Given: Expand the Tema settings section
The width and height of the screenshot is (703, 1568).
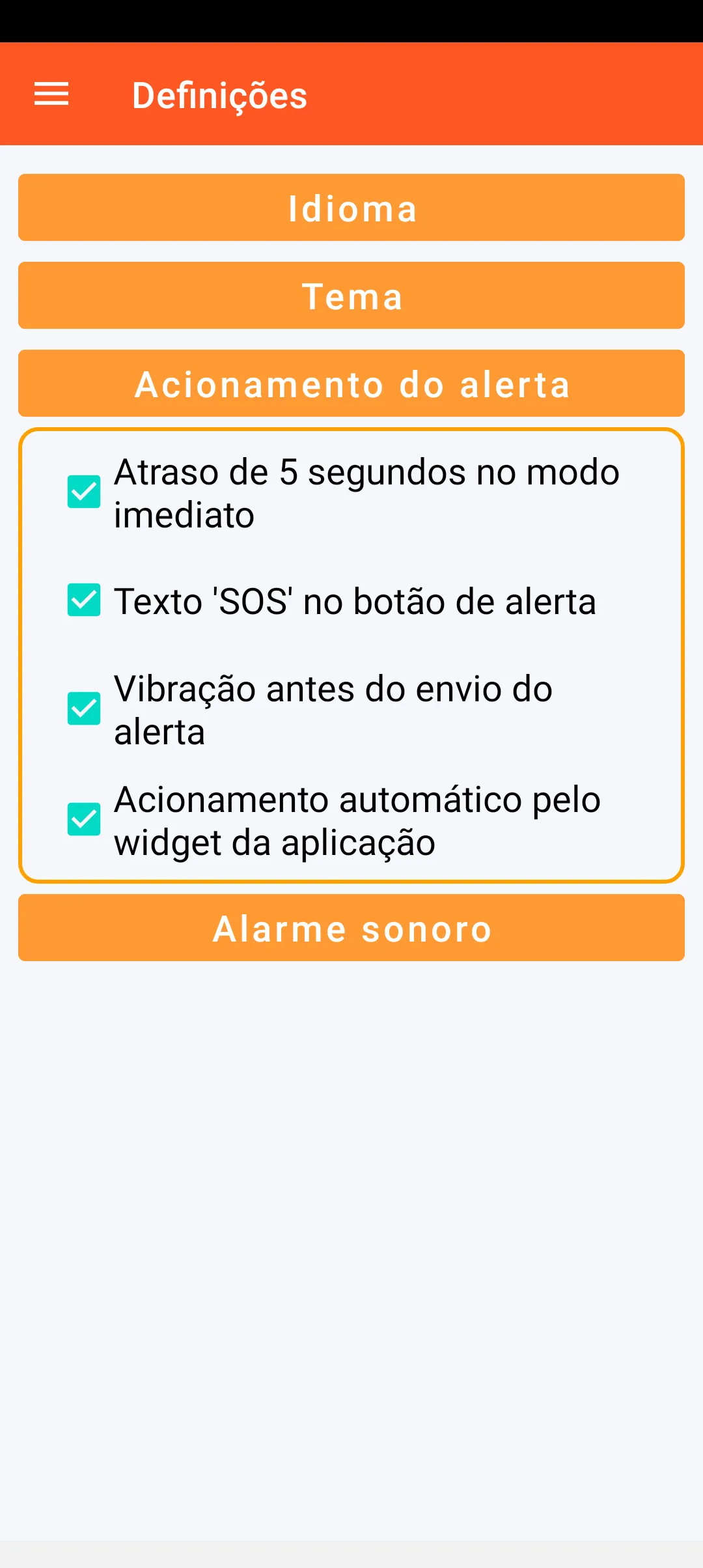Looking at the screenshot, I should click(351, 296).
